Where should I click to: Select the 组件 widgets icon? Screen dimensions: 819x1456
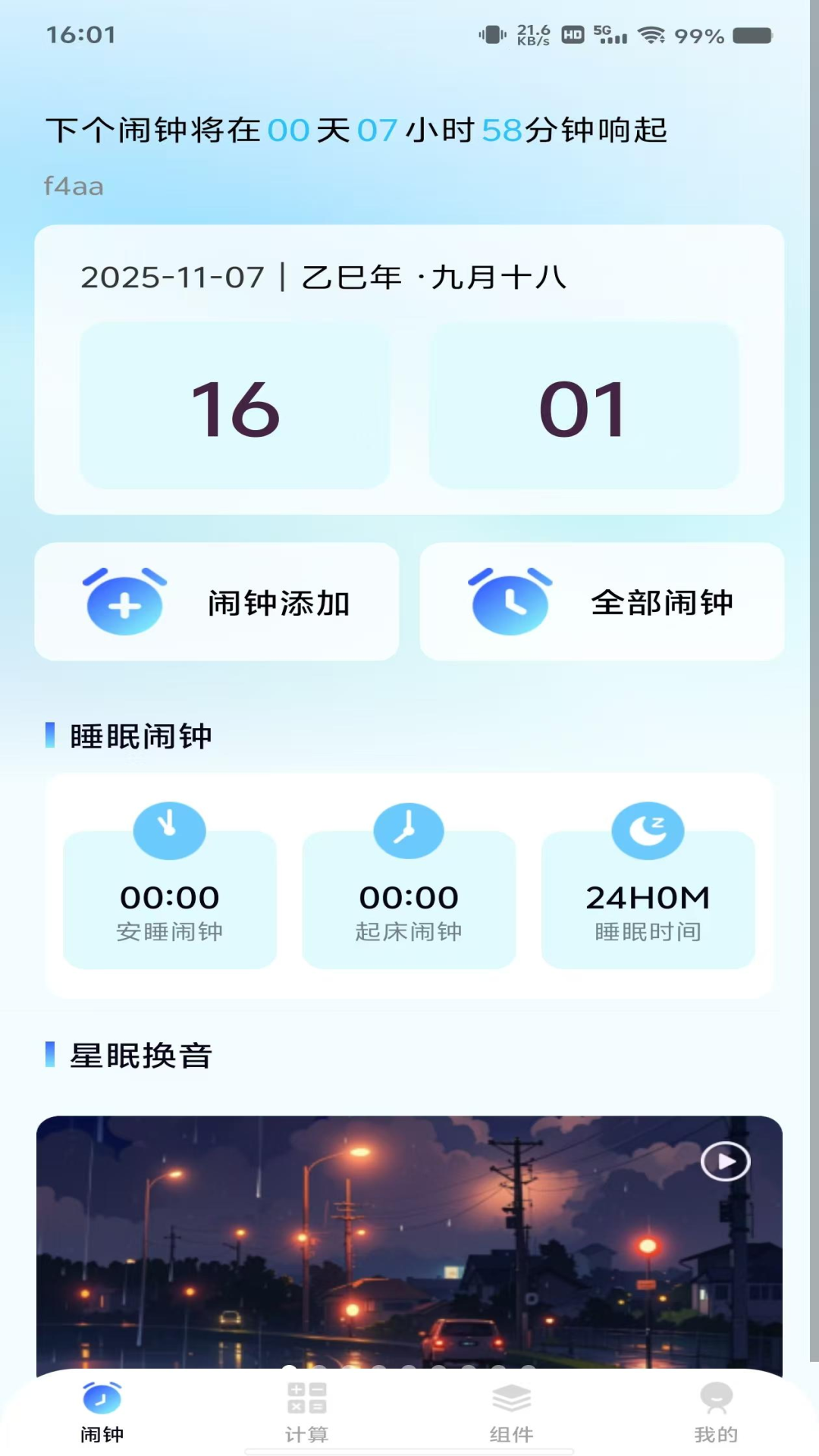click(512, 1399)
